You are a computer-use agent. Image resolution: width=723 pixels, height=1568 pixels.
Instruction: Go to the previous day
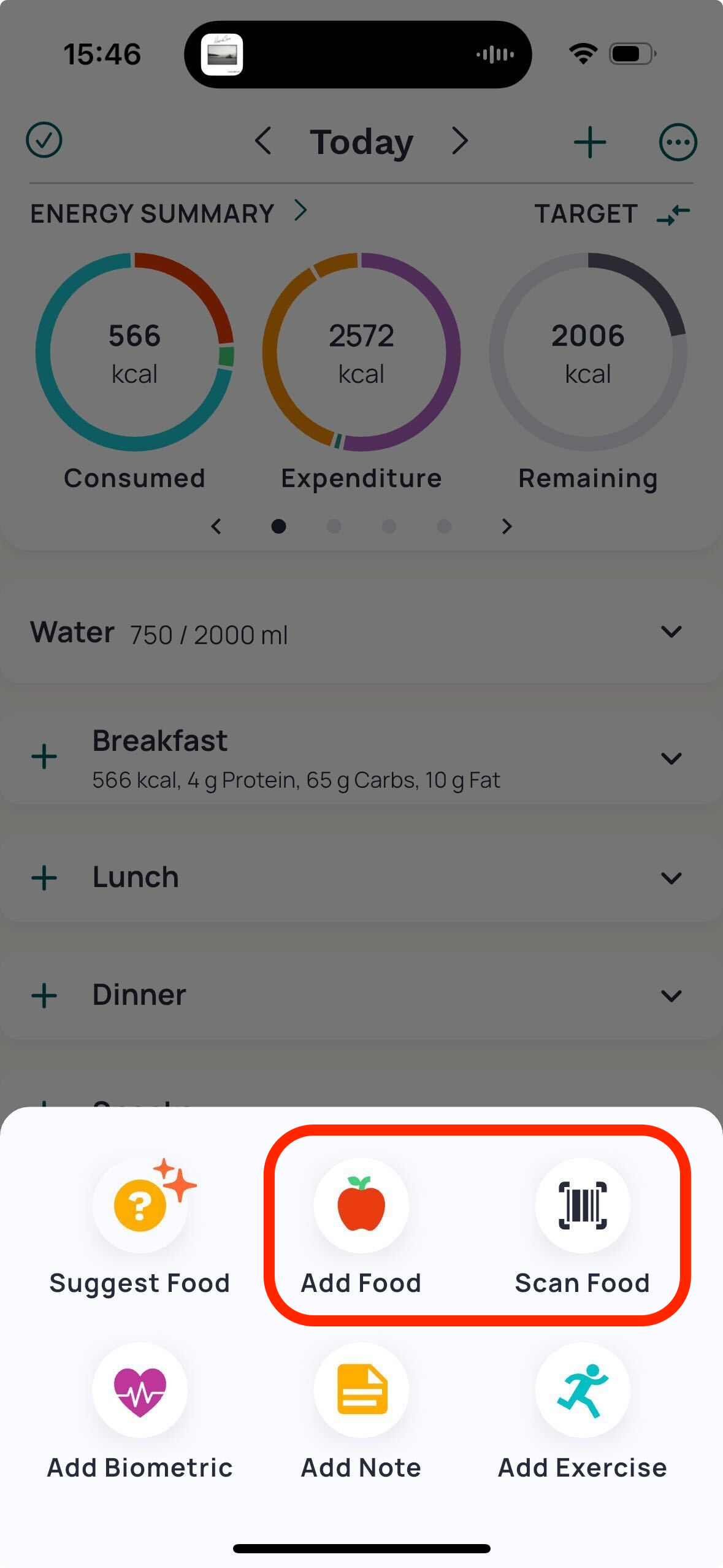264,141
